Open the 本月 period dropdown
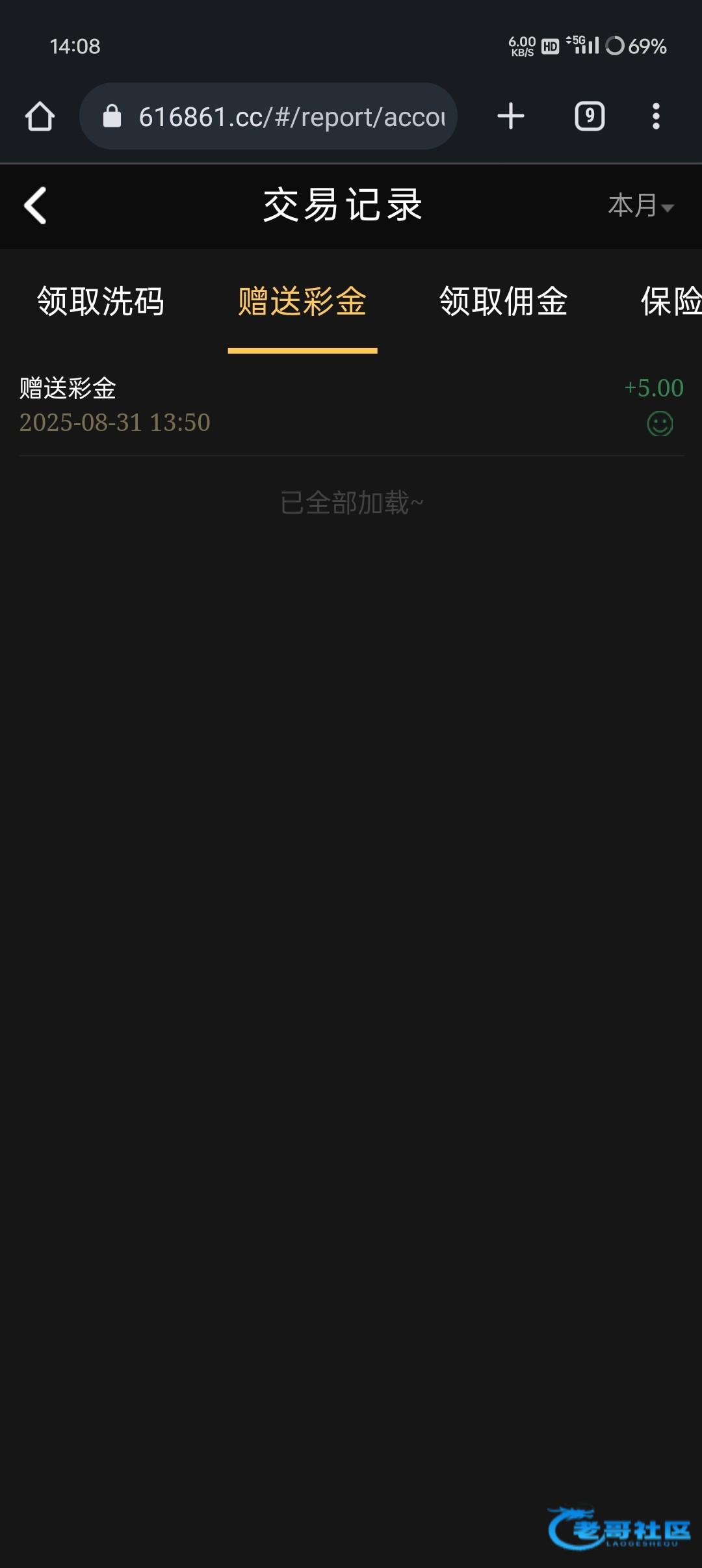The image size is (702, 1568). (640, 206)
